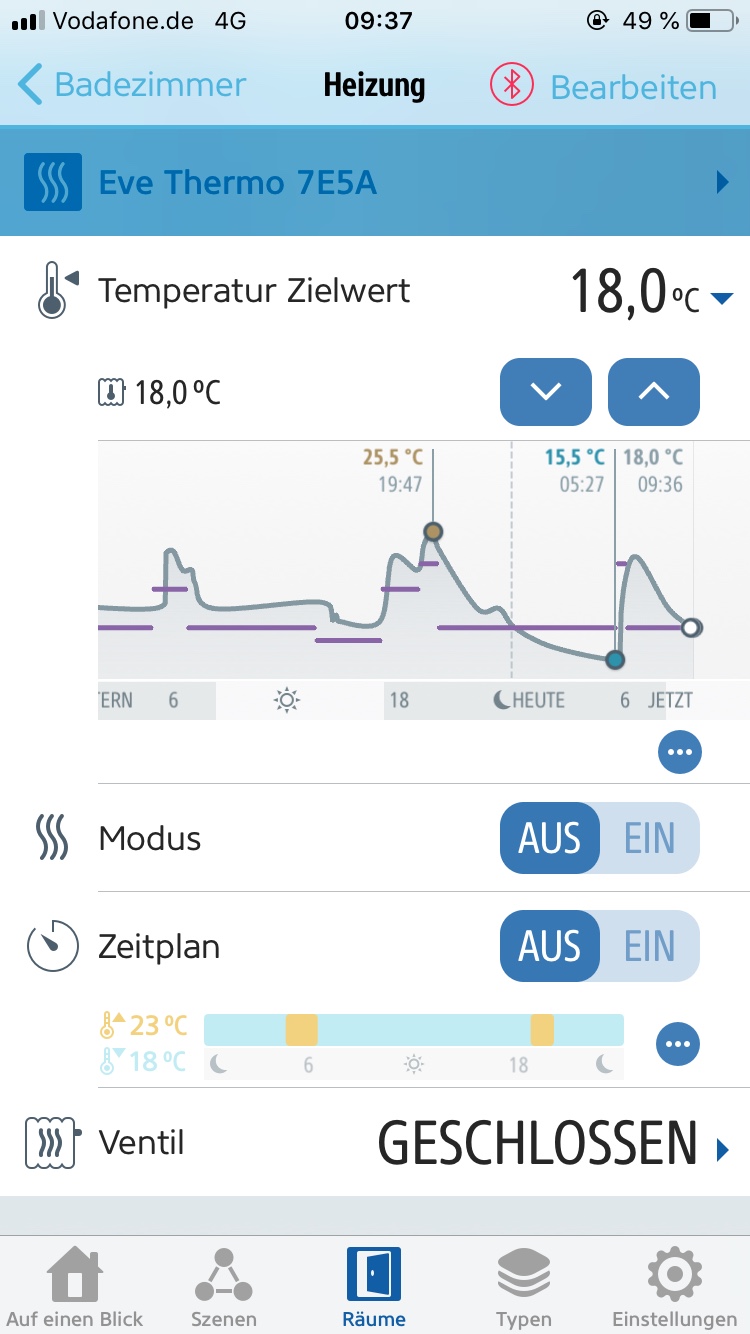The height and width of the screenshot is (1334, 750).
Task: Switch Modus to EIN
Action: pos(650,838)
